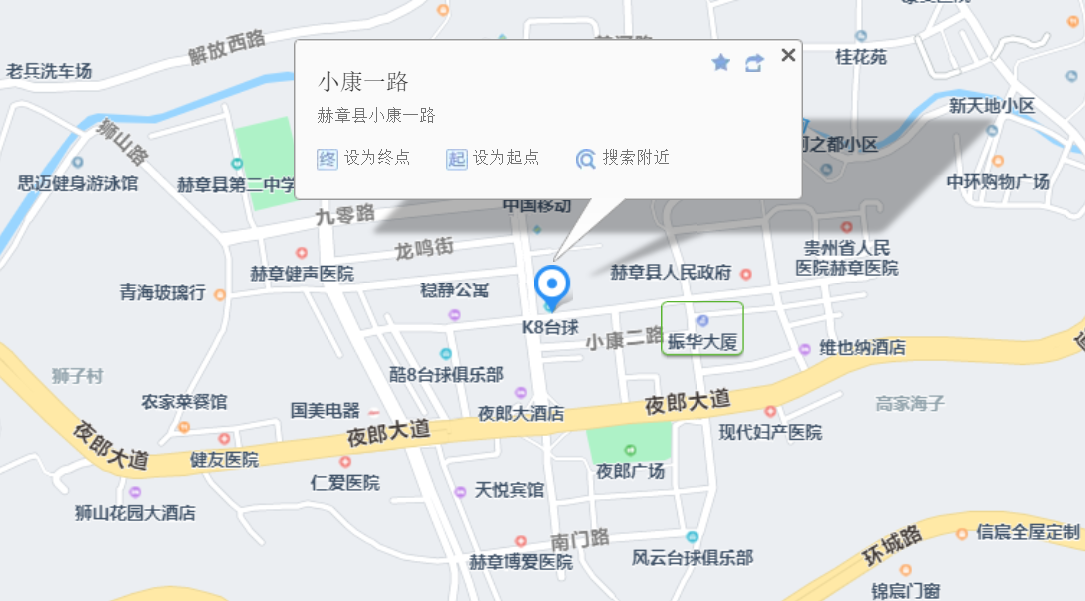
Task: Select 国美电器 on the map
Action: point(326,410)
